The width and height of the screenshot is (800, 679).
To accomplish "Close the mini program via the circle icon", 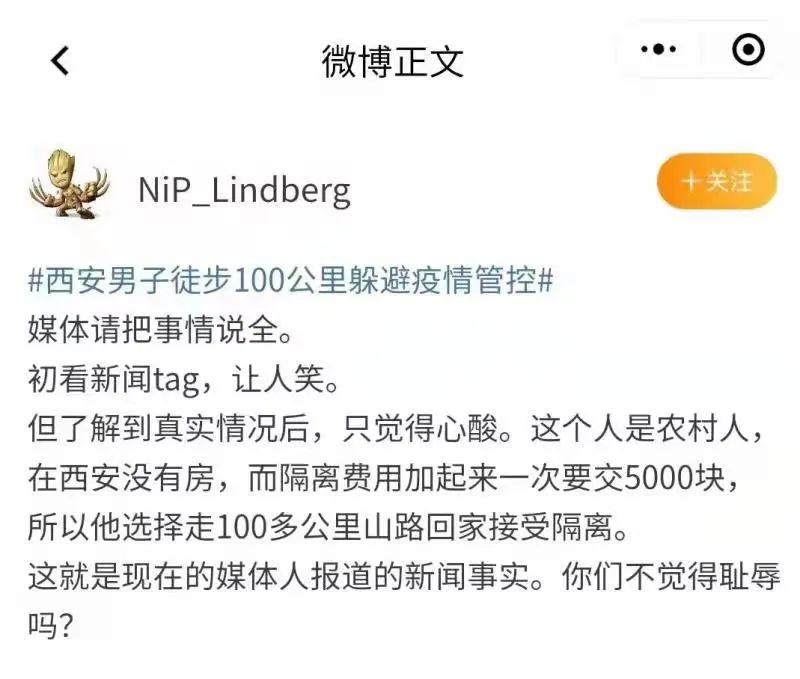I will 748,49.
